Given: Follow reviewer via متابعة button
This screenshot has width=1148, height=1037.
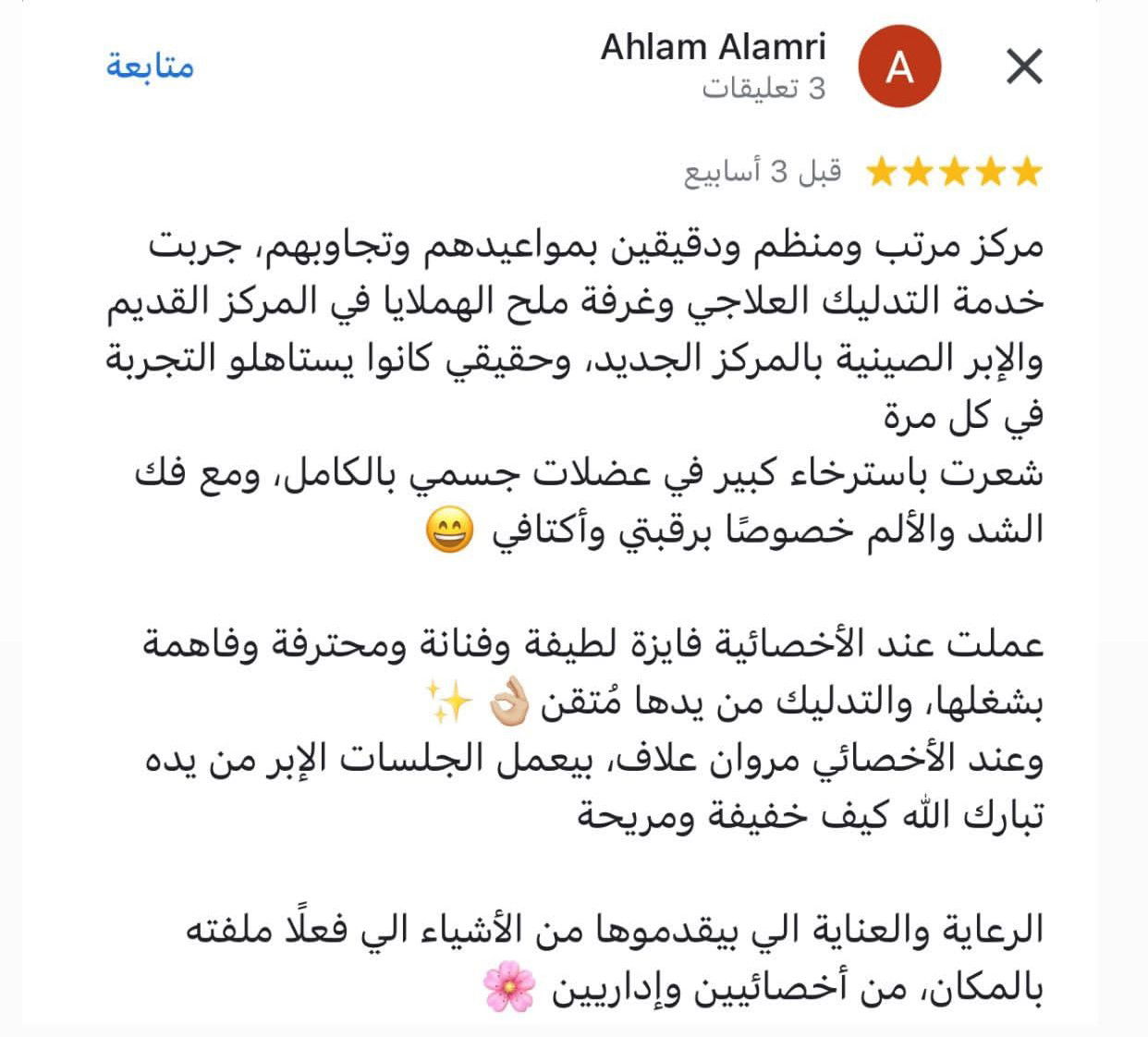Looking at the screenshot, I should pos(150,67).
